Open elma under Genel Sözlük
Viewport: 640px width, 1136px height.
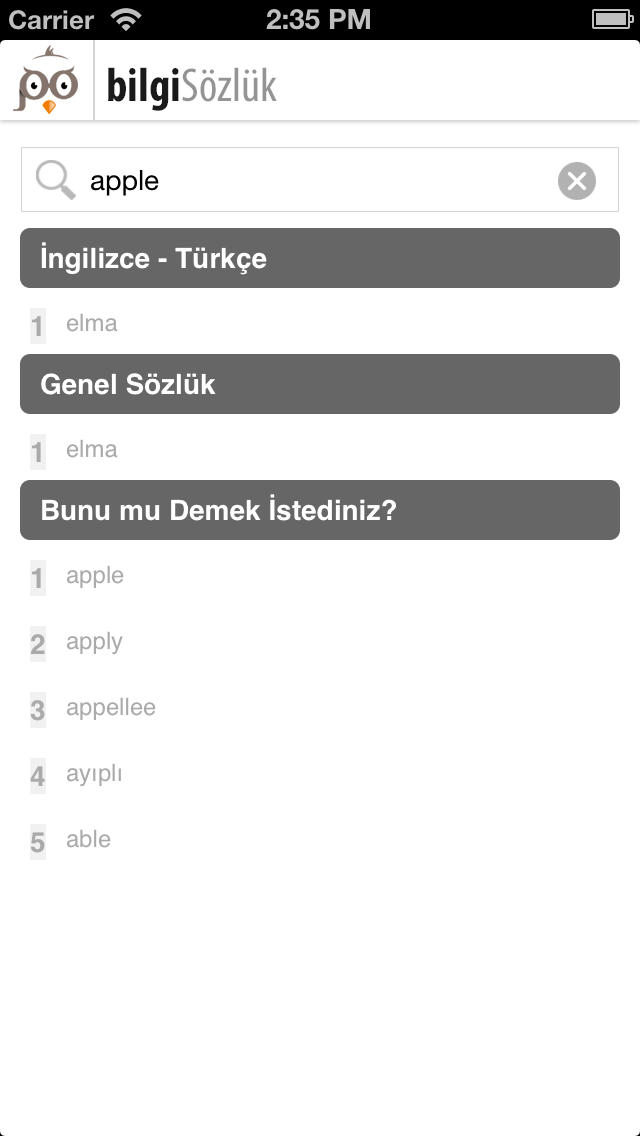[x=92, y=450]
